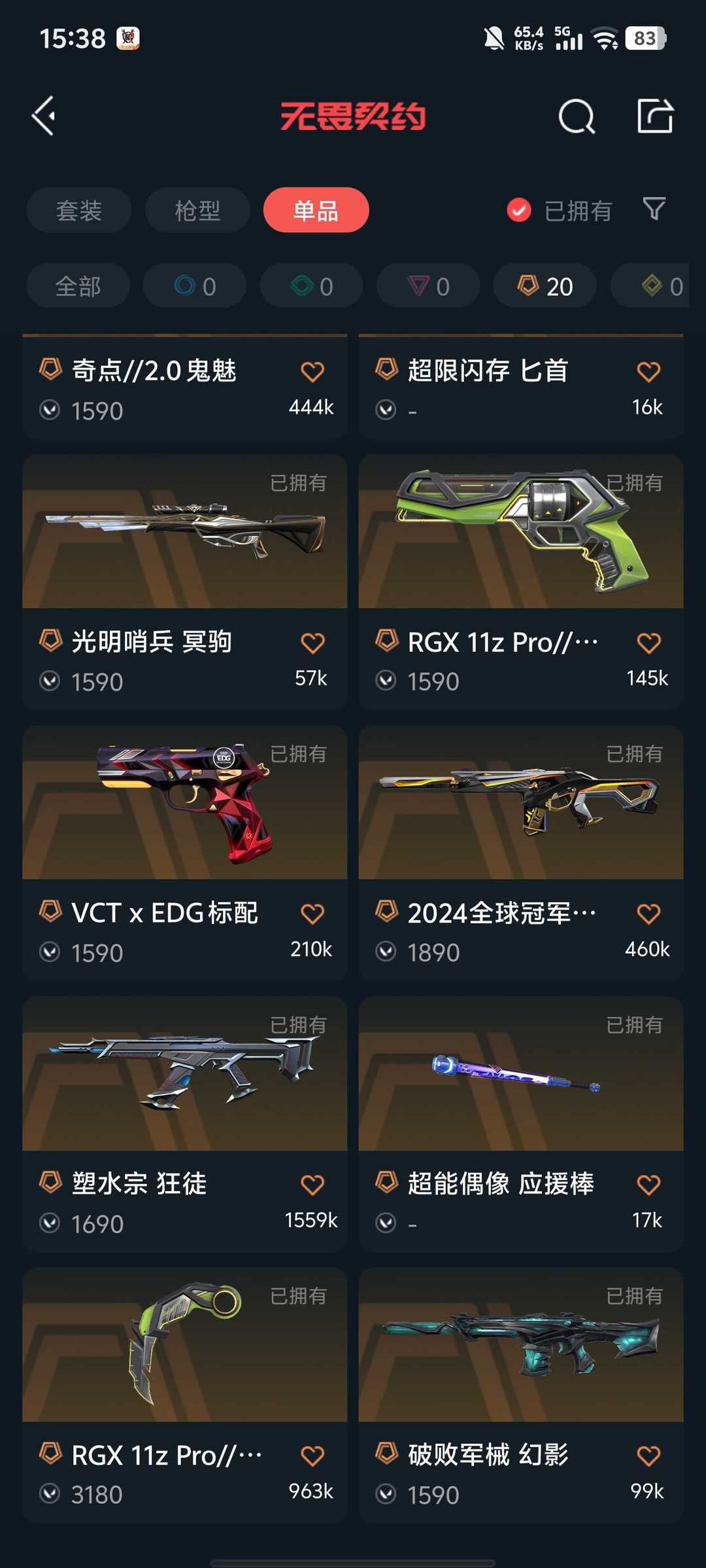Viewport: 706px width, 1568px height.
Task: Open the 光明哨兵 冥驹 skin card
Action: (x=184, y=581)
